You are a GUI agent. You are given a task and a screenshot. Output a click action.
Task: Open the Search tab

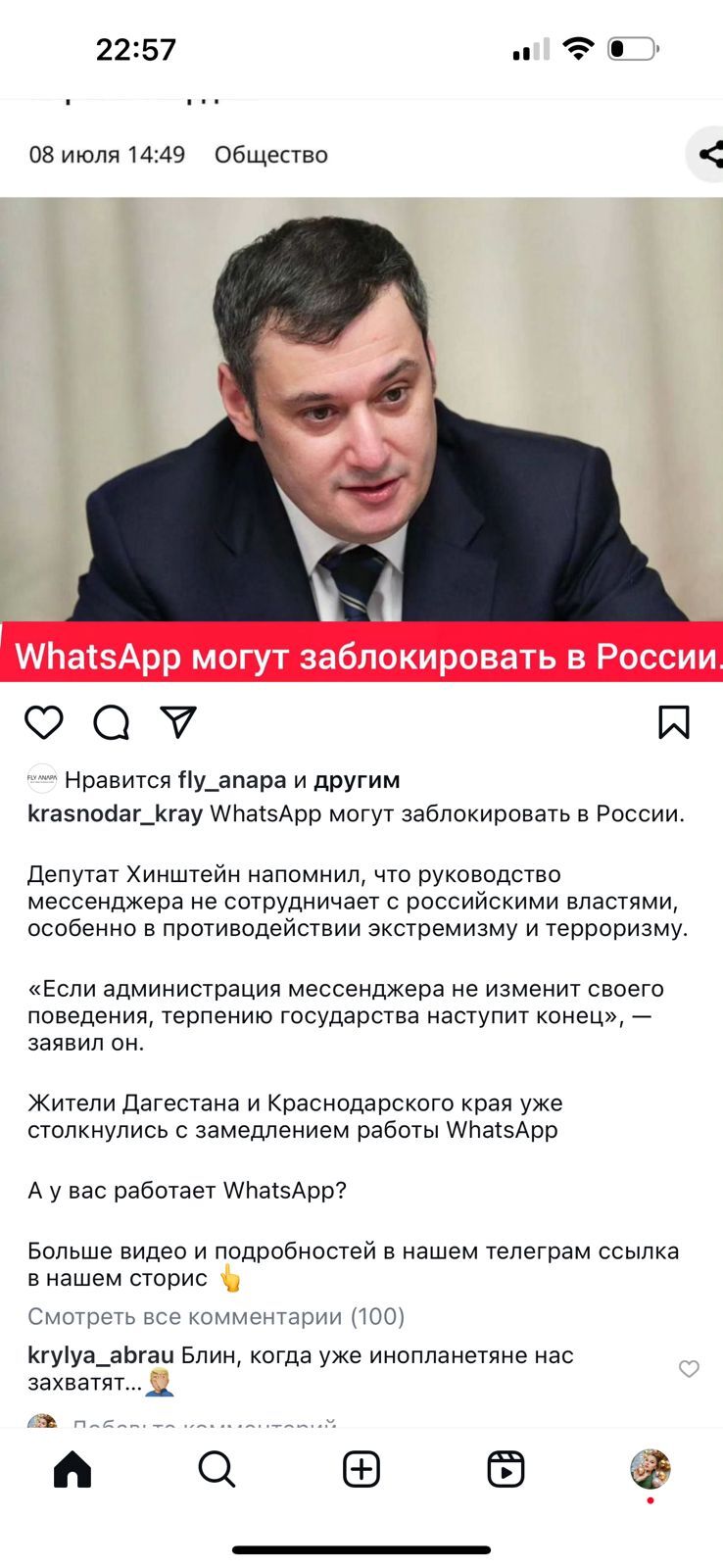point(217,1469)
